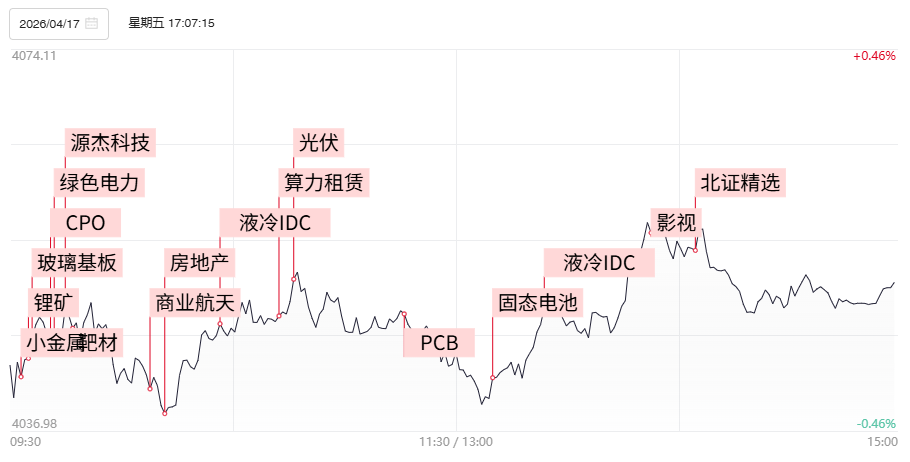Open the 北证精选 sector label
This screenshot has height=462, width=910.
point(740,183)
